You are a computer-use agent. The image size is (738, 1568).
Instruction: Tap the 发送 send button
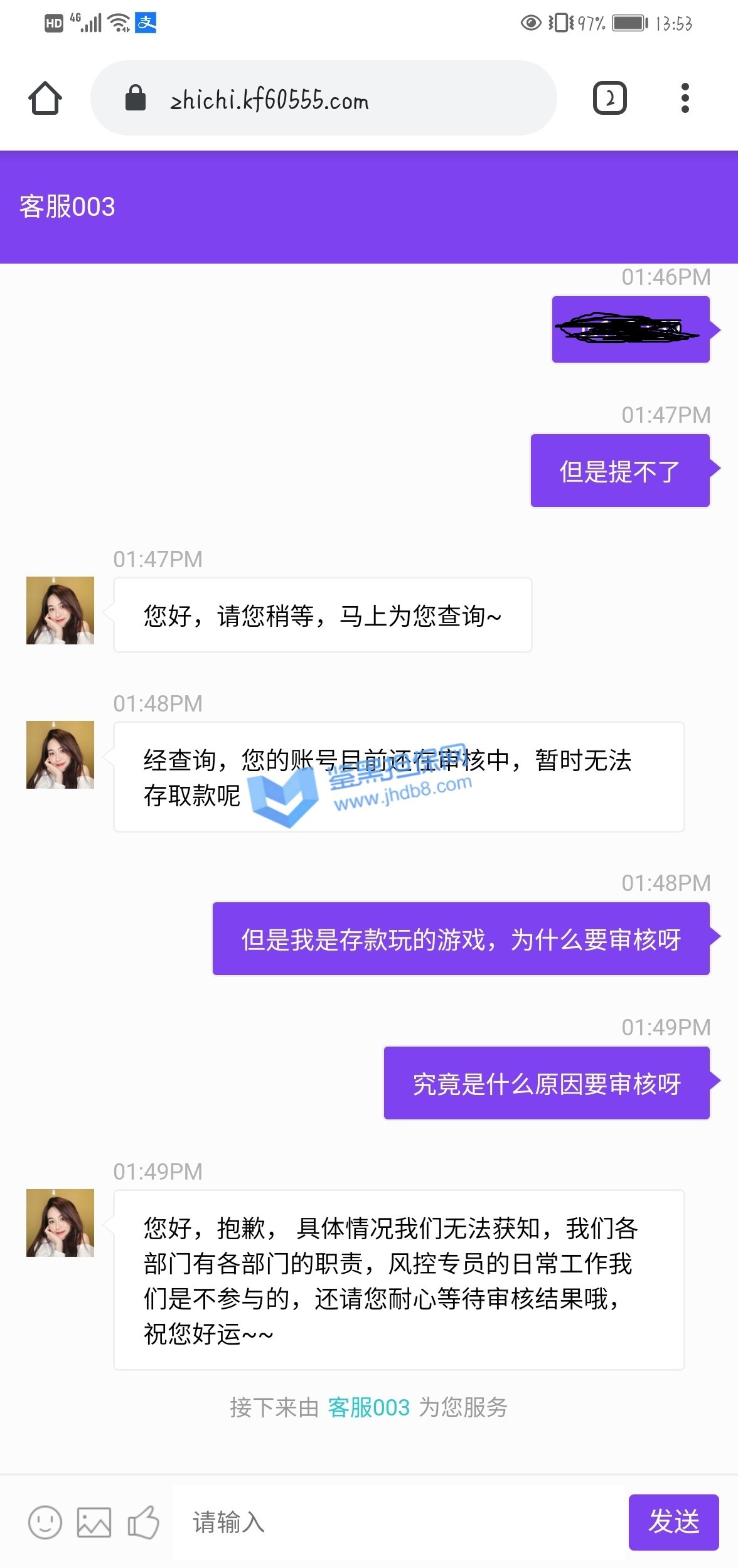[x=673, y=1522]
